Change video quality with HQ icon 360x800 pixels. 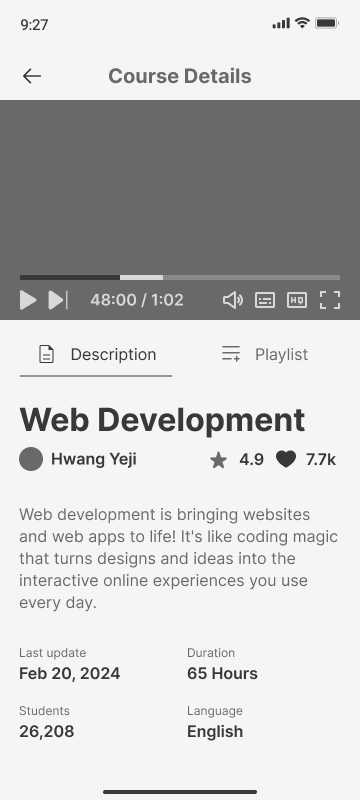[x=297, y=300]
